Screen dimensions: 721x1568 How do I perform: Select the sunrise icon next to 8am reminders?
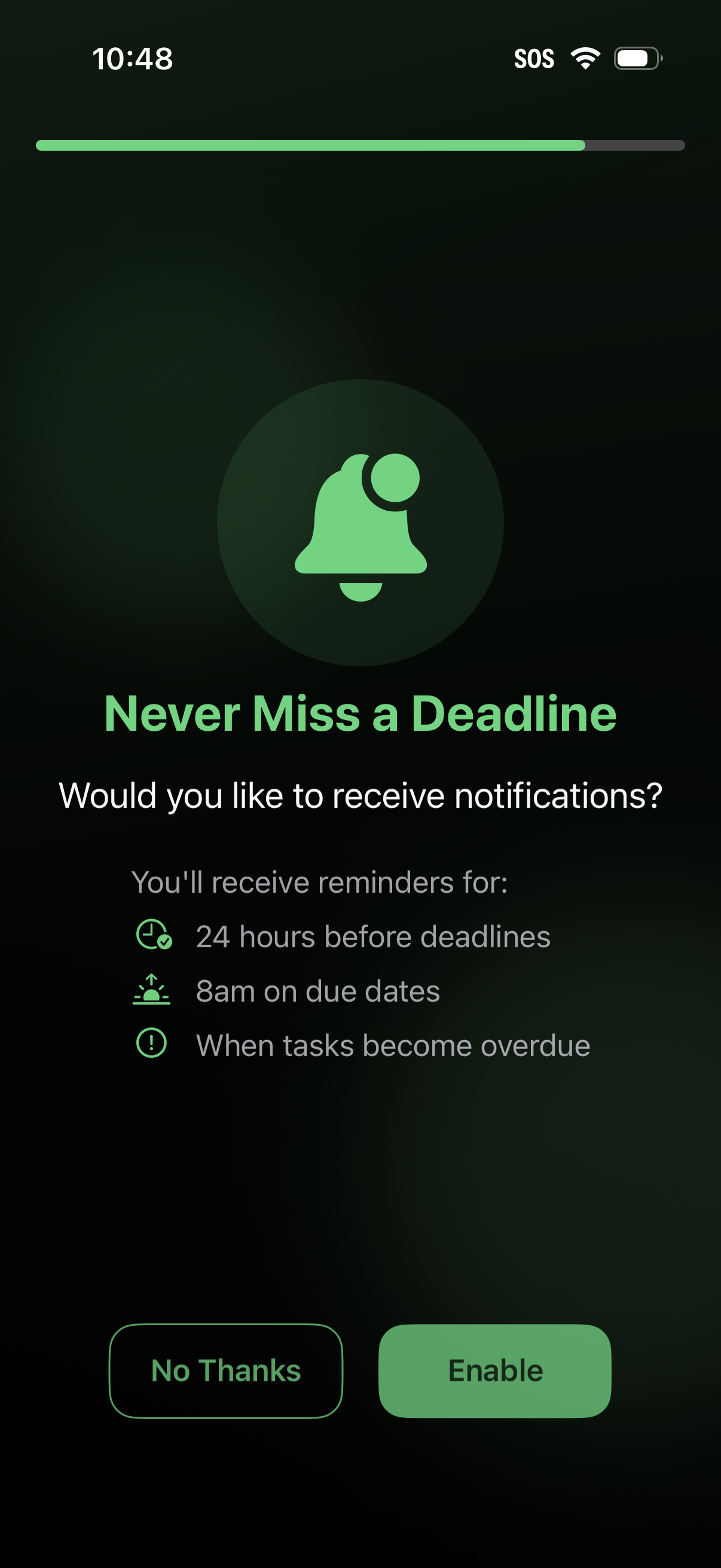tap(151, 990)
